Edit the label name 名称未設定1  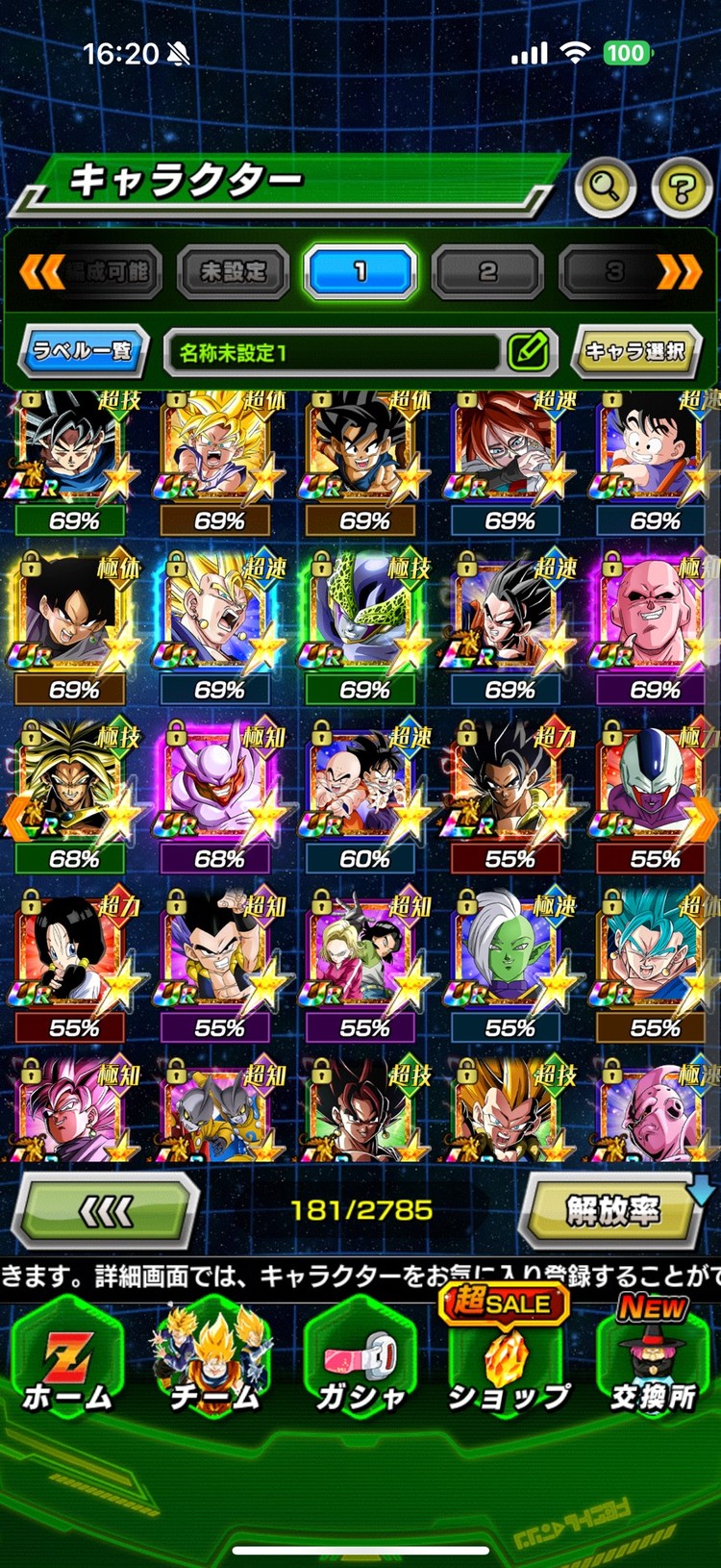click(530, 352)
